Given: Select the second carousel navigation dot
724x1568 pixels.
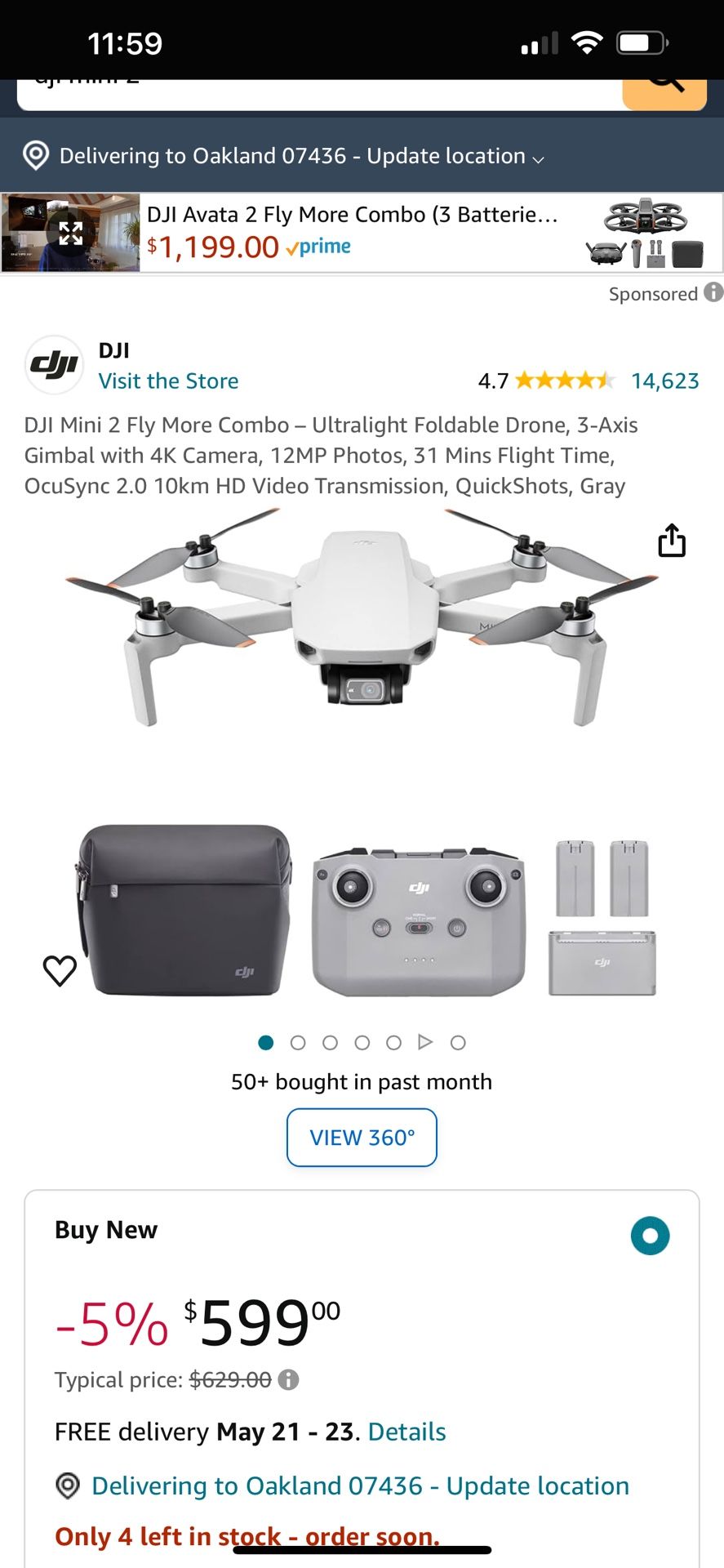Looking at the screenshot, I should point(298,1042).
